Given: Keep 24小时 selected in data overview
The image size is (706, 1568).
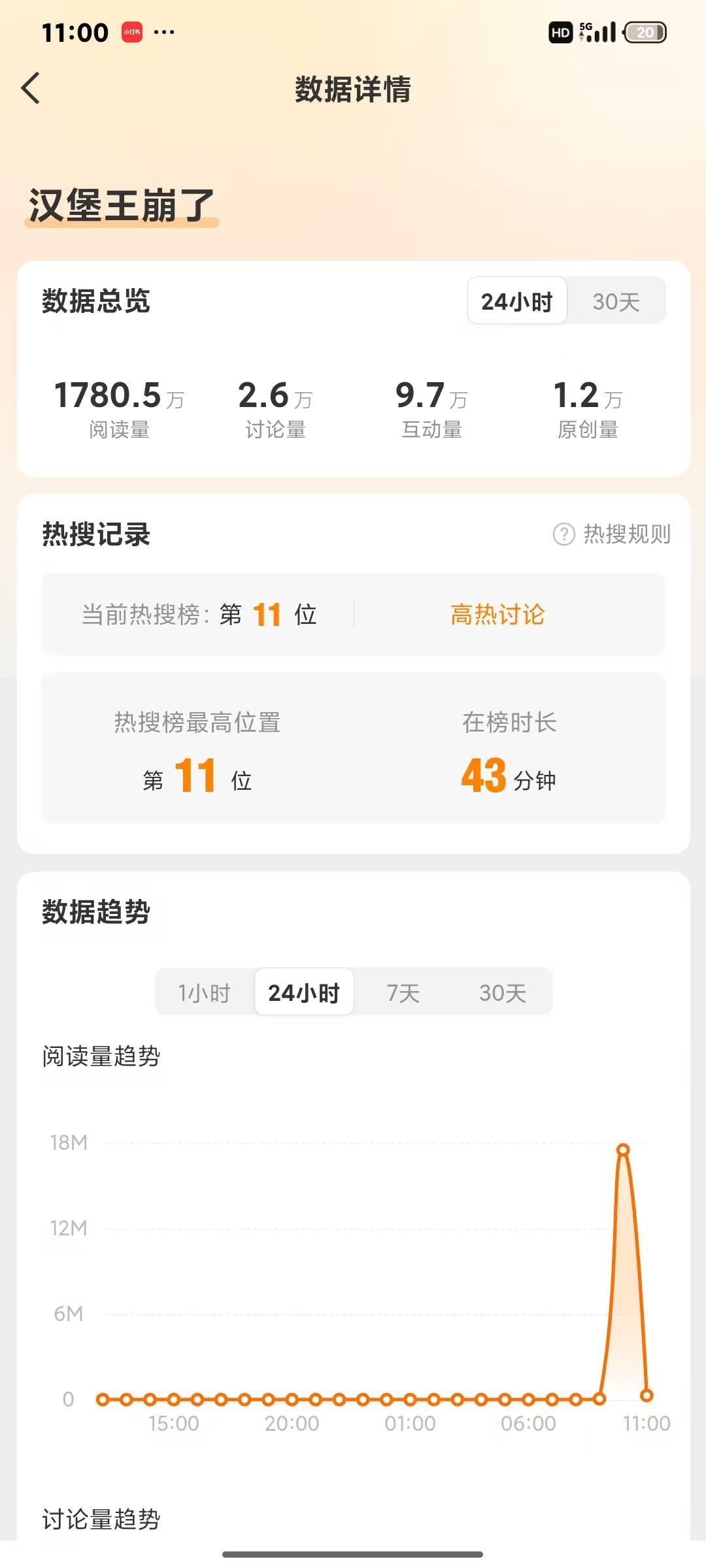Looking at the screenshot, I should coord(517,301).
